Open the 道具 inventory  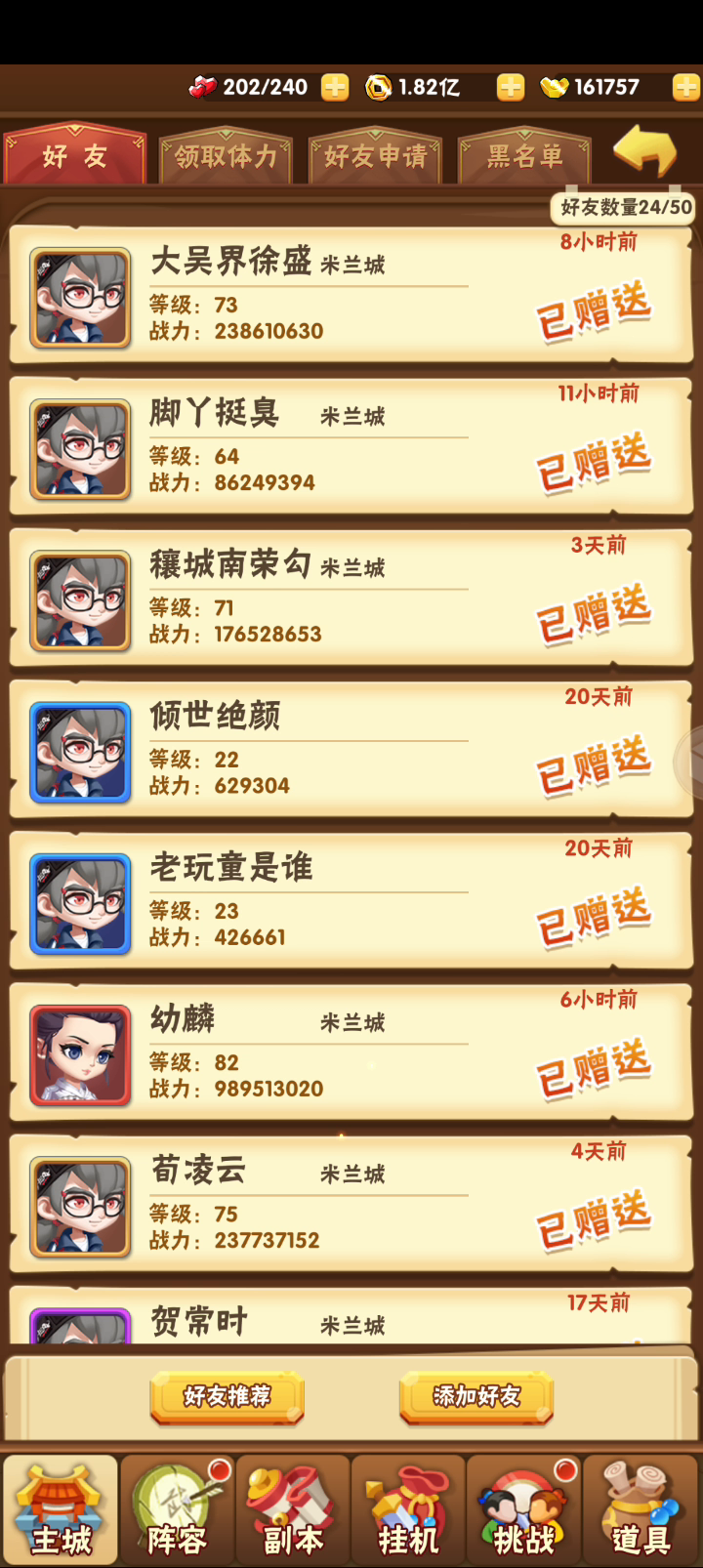click(x=641, y=1510)
